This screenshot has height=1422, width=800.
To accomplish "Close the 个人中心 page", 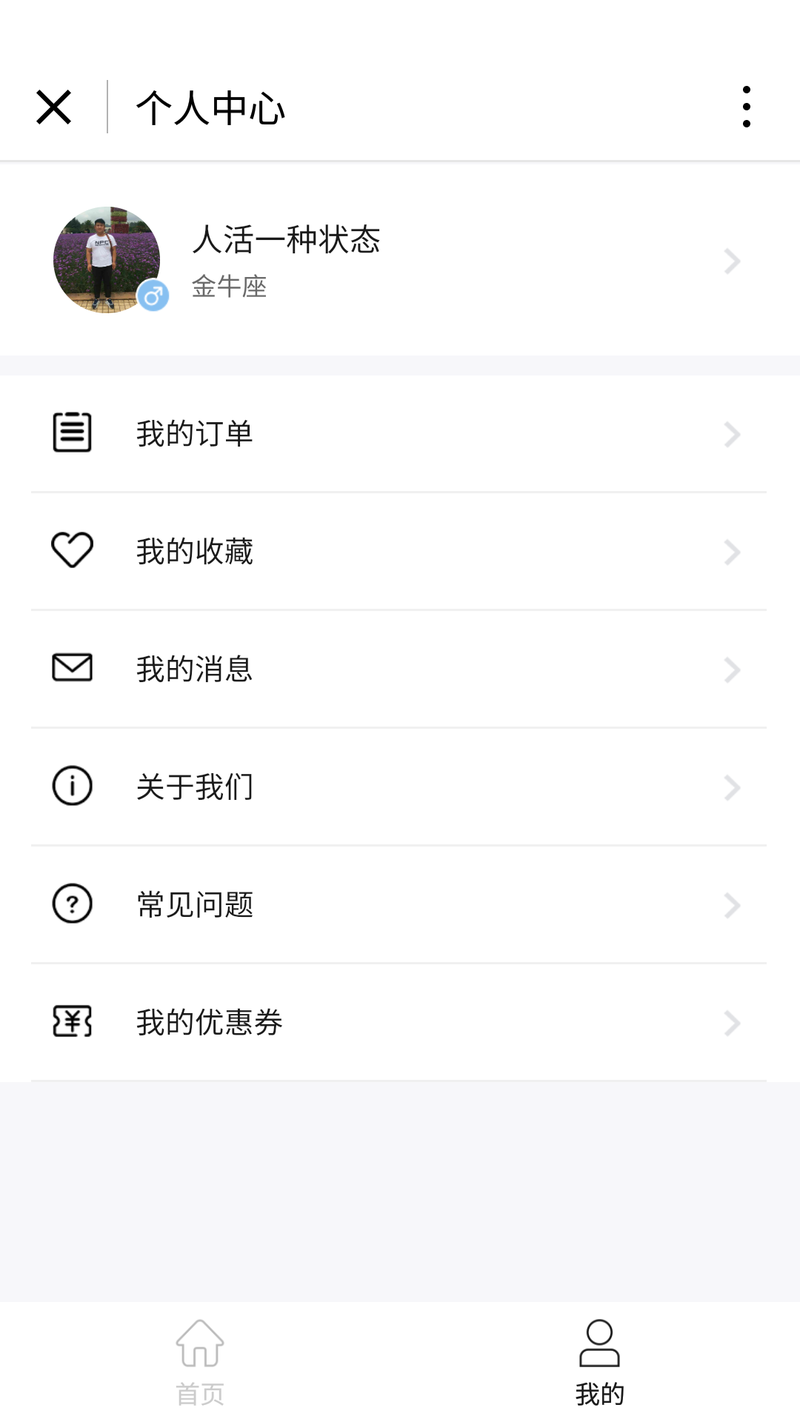I will click(x=54, y=107).
